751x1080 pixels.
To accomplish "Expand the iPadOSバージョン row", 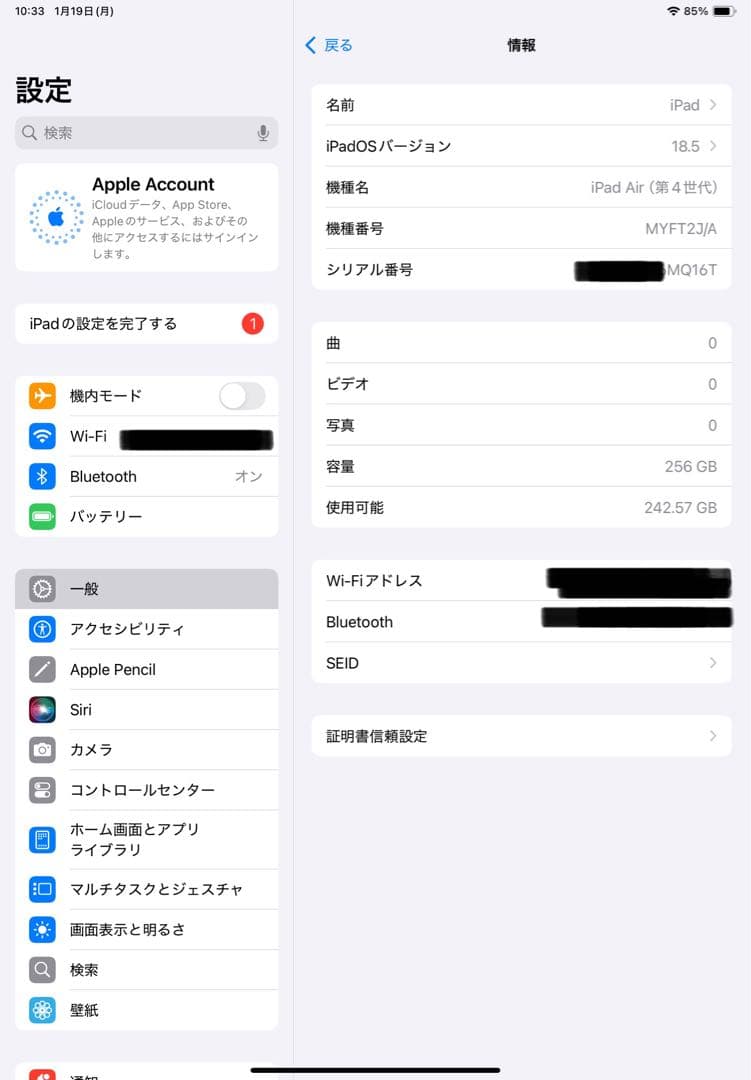I will (713, 146).
